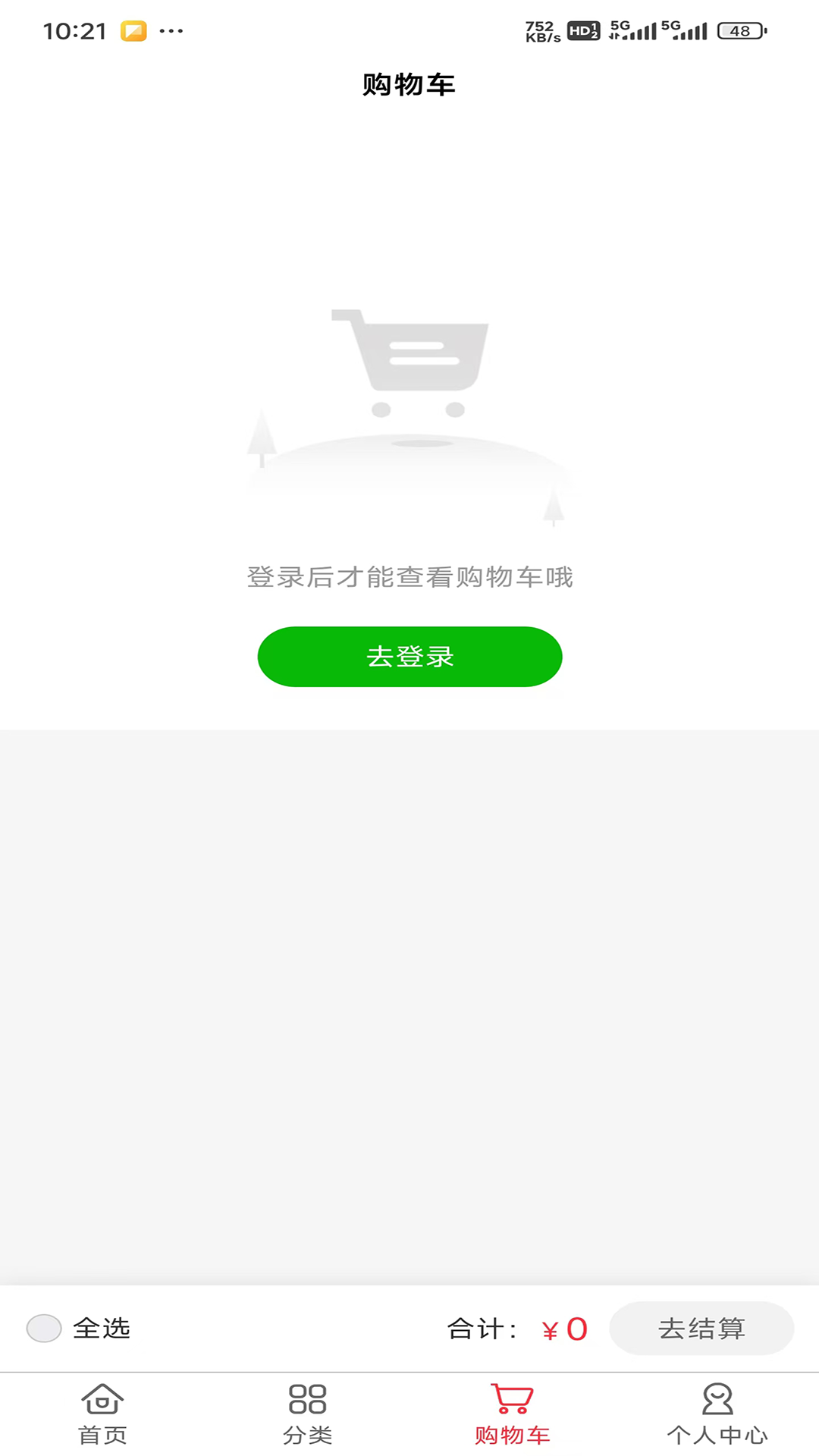Check the 全选 select-all checkbox
The width and height of the screenshot is (819, 1456).
[44, 1329]
